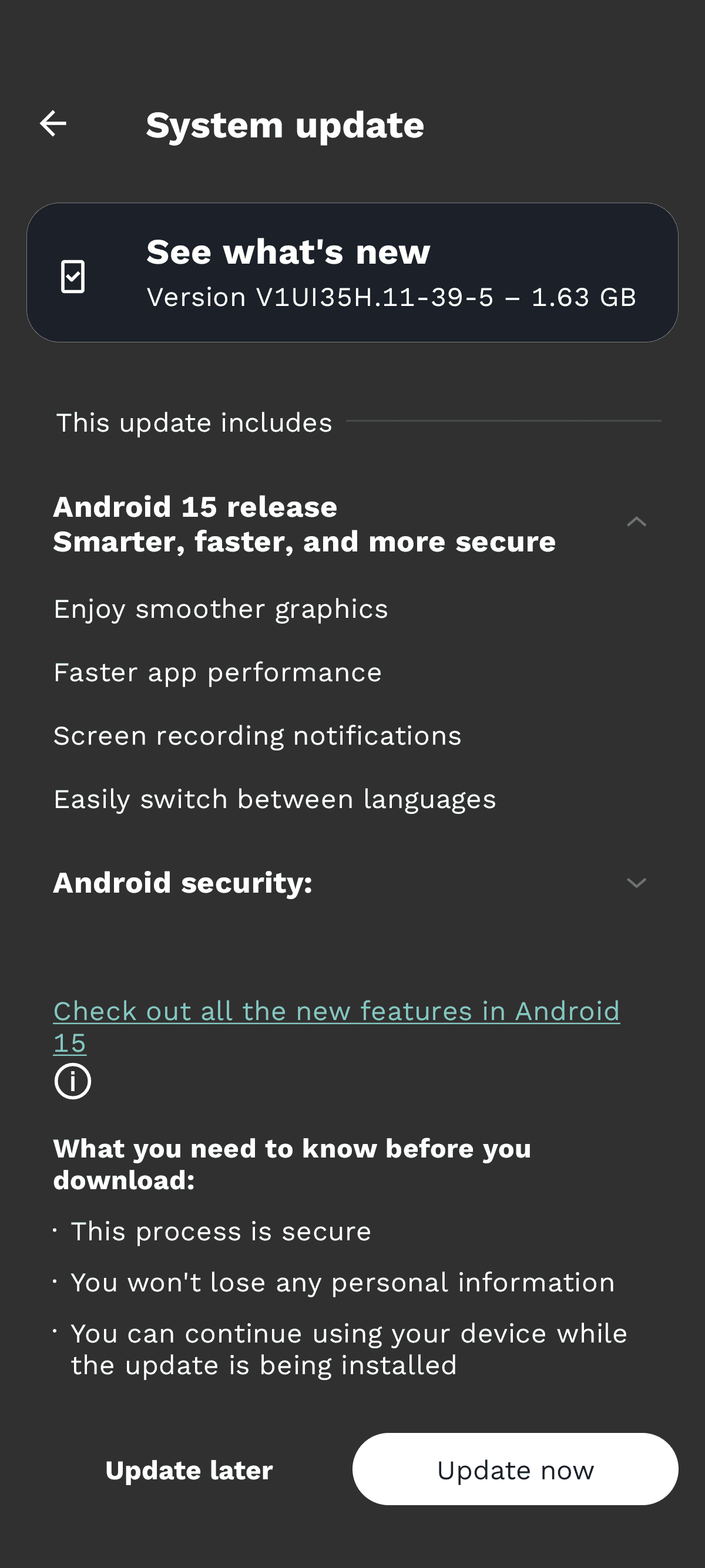
Task: Start the update with Update now
Action: 515,1469
